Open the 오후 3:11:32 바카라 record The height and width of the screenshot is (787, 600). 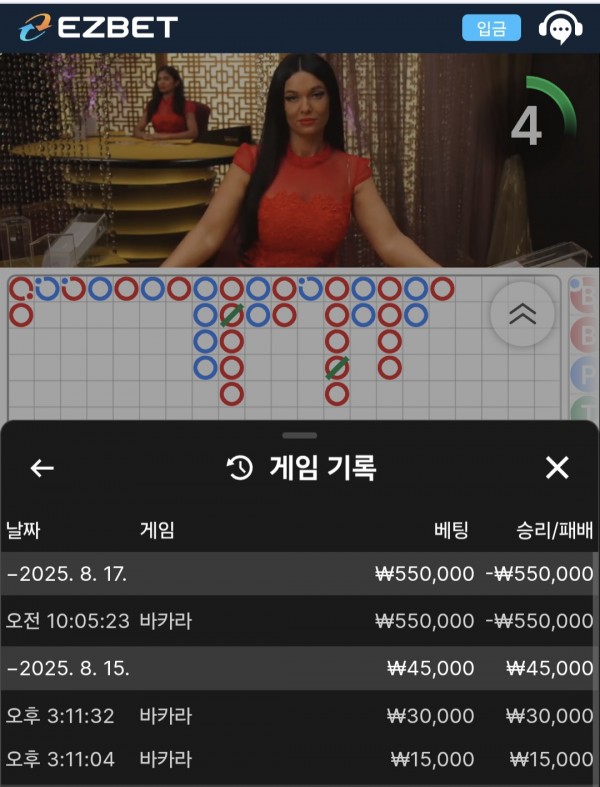point(298,716)
